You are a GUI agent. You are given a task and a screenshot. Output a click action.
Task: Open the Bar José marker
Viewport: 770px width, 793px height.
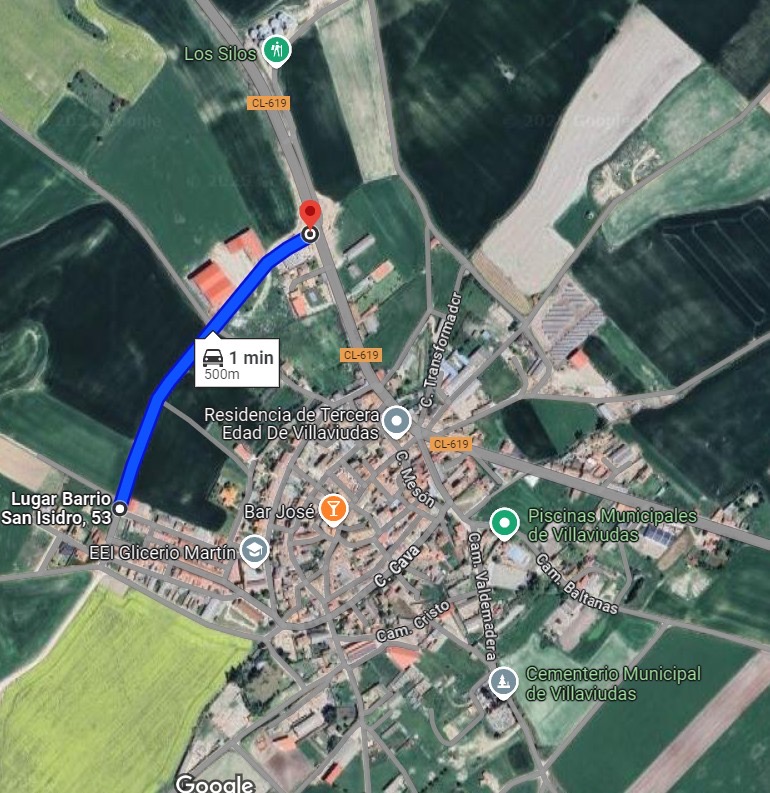(333, 511)
